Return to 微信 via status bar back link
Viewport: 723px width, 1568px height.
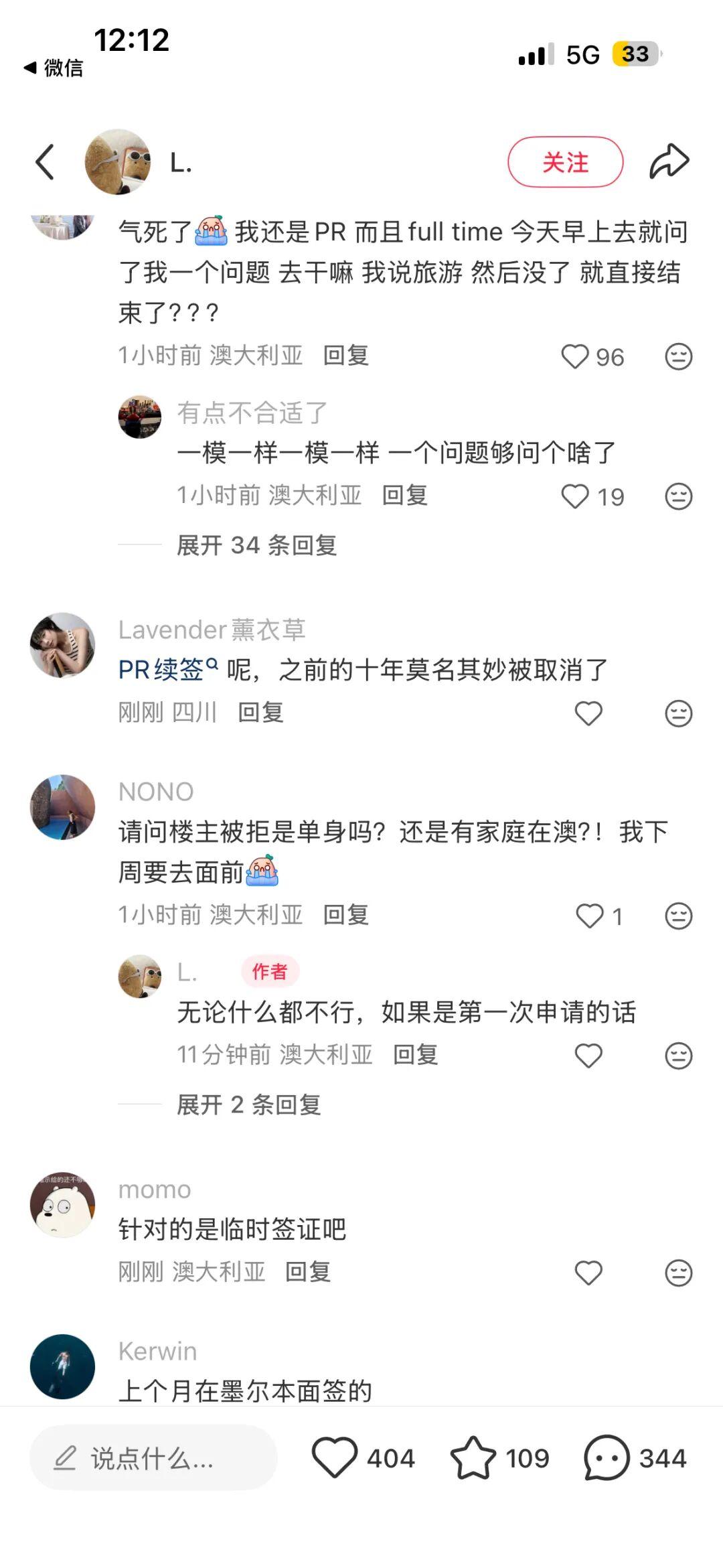coord(54,68)
